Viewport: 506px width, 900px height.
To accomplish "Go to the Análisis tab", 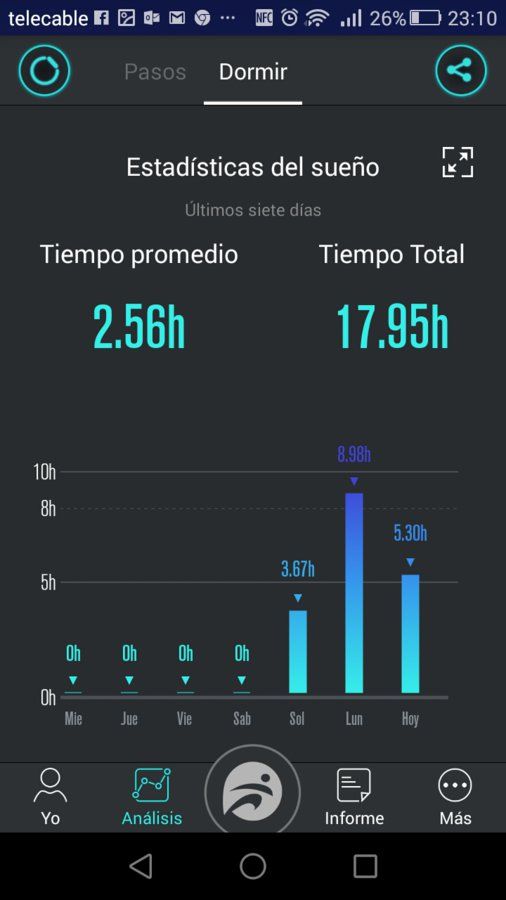I will point(151,797).
